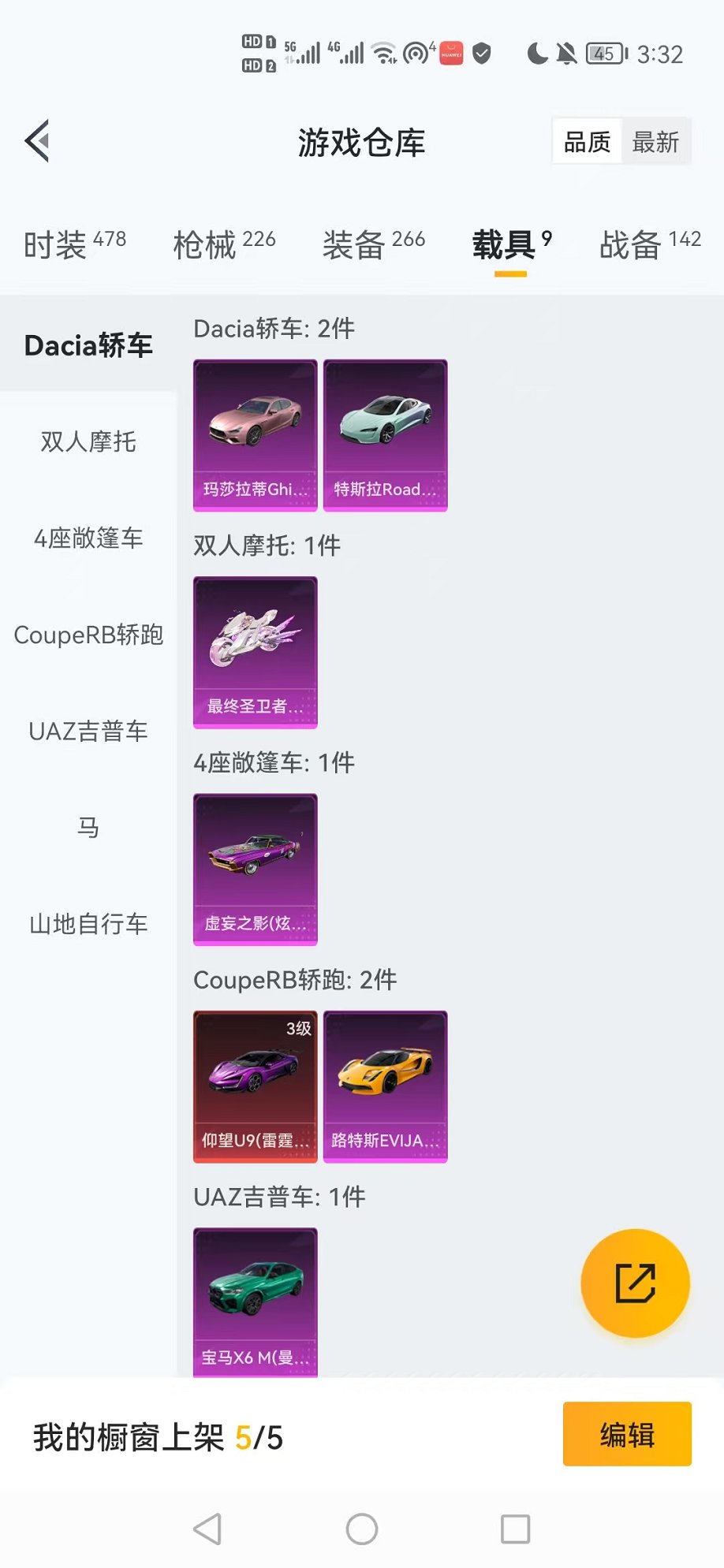
Task: Open the 最终圣卫者 motorcycle item
Action: 255,648
